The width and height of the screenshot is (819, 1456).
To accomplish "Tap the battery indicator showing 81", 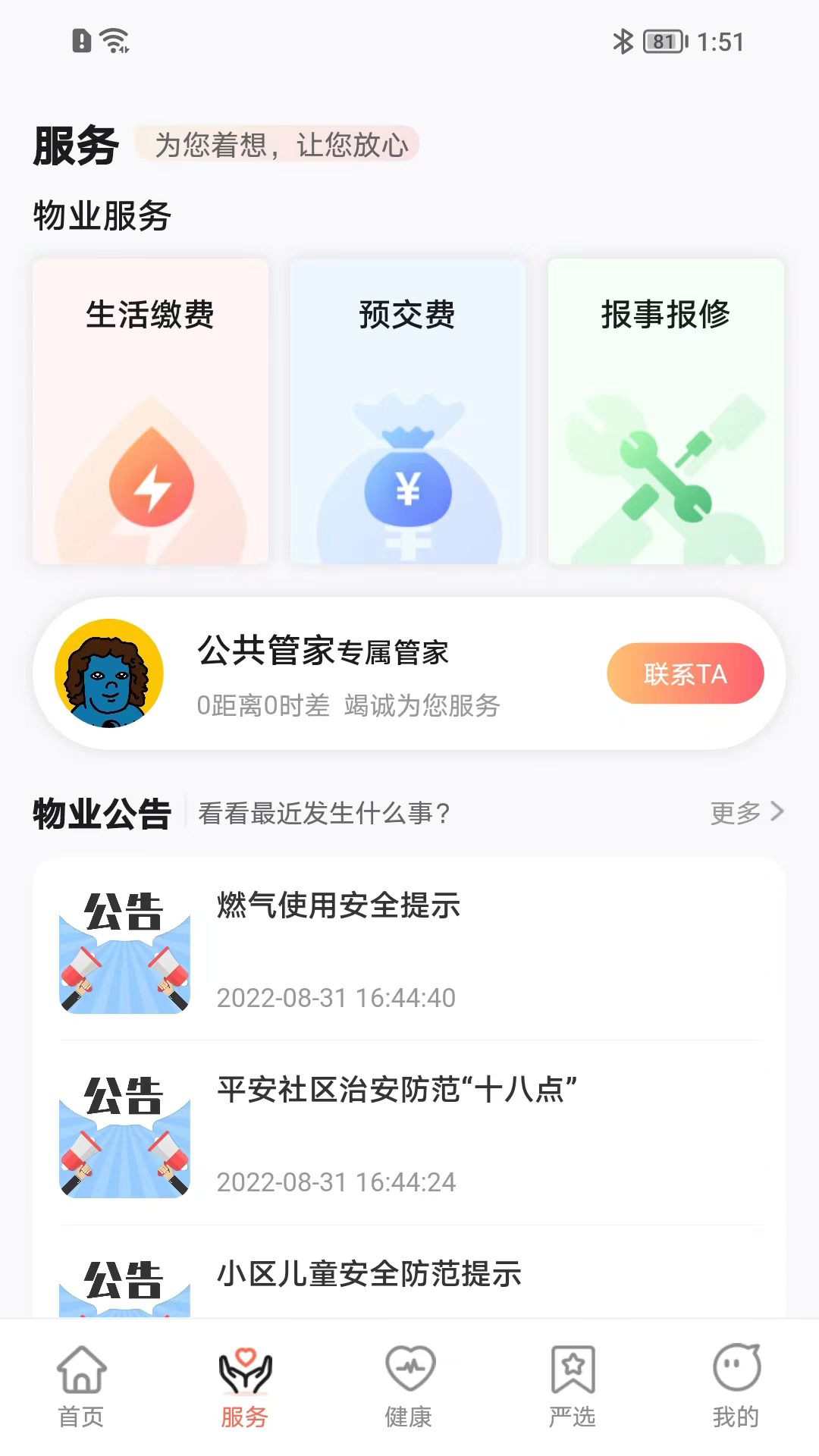I will pos(662,42).
